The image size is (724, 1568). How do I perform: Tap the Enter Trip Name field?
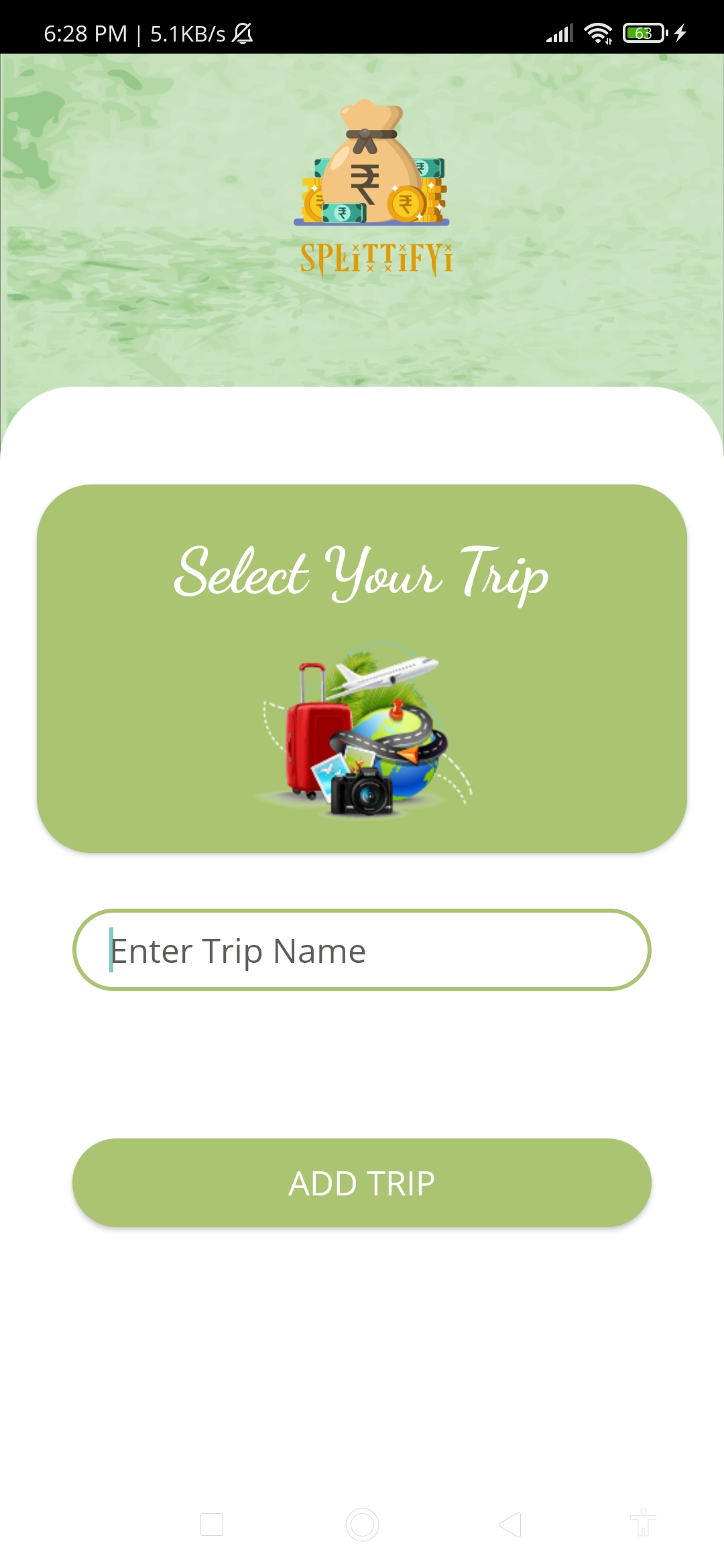(x=362, y=950)
